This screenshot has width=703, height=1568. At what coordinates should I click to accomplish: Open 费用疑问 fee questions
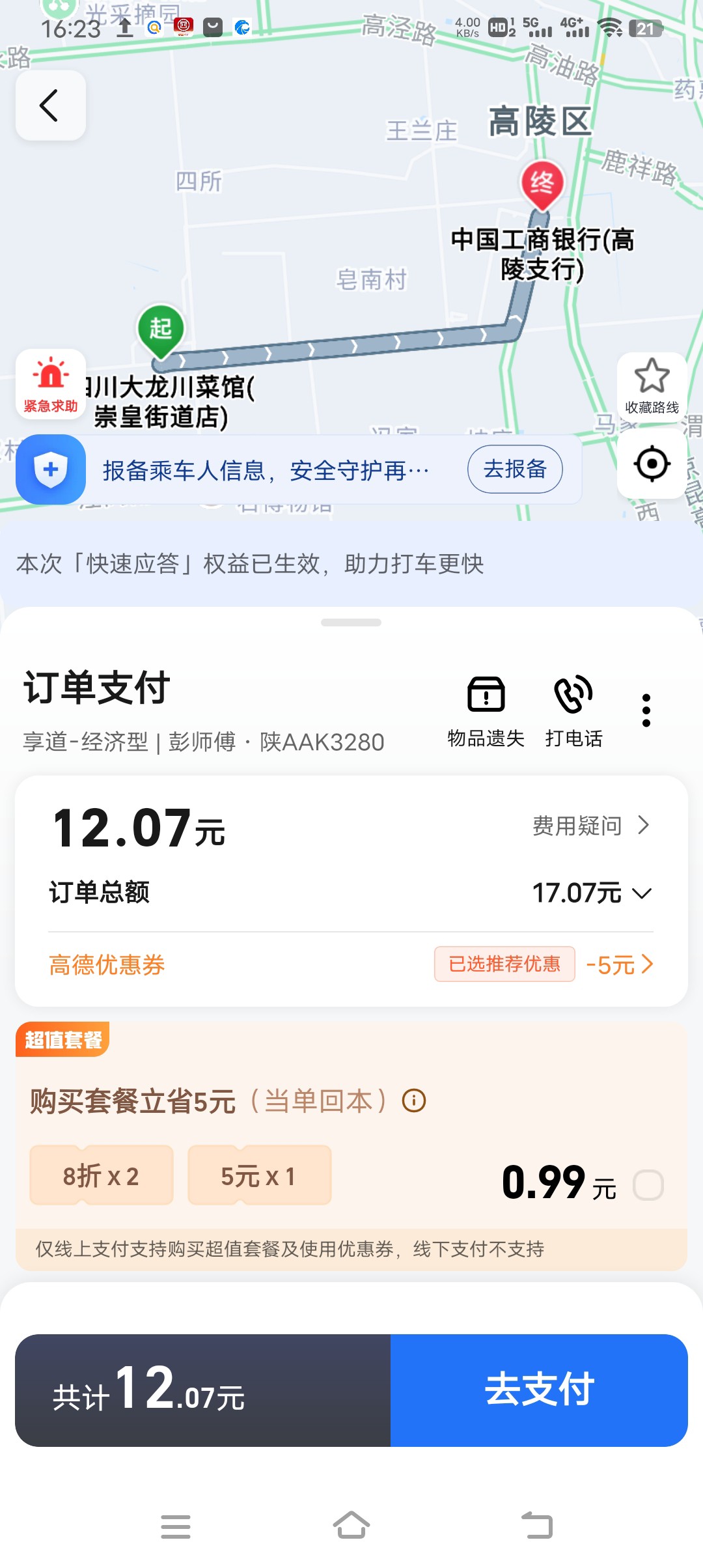click(590, 826)
